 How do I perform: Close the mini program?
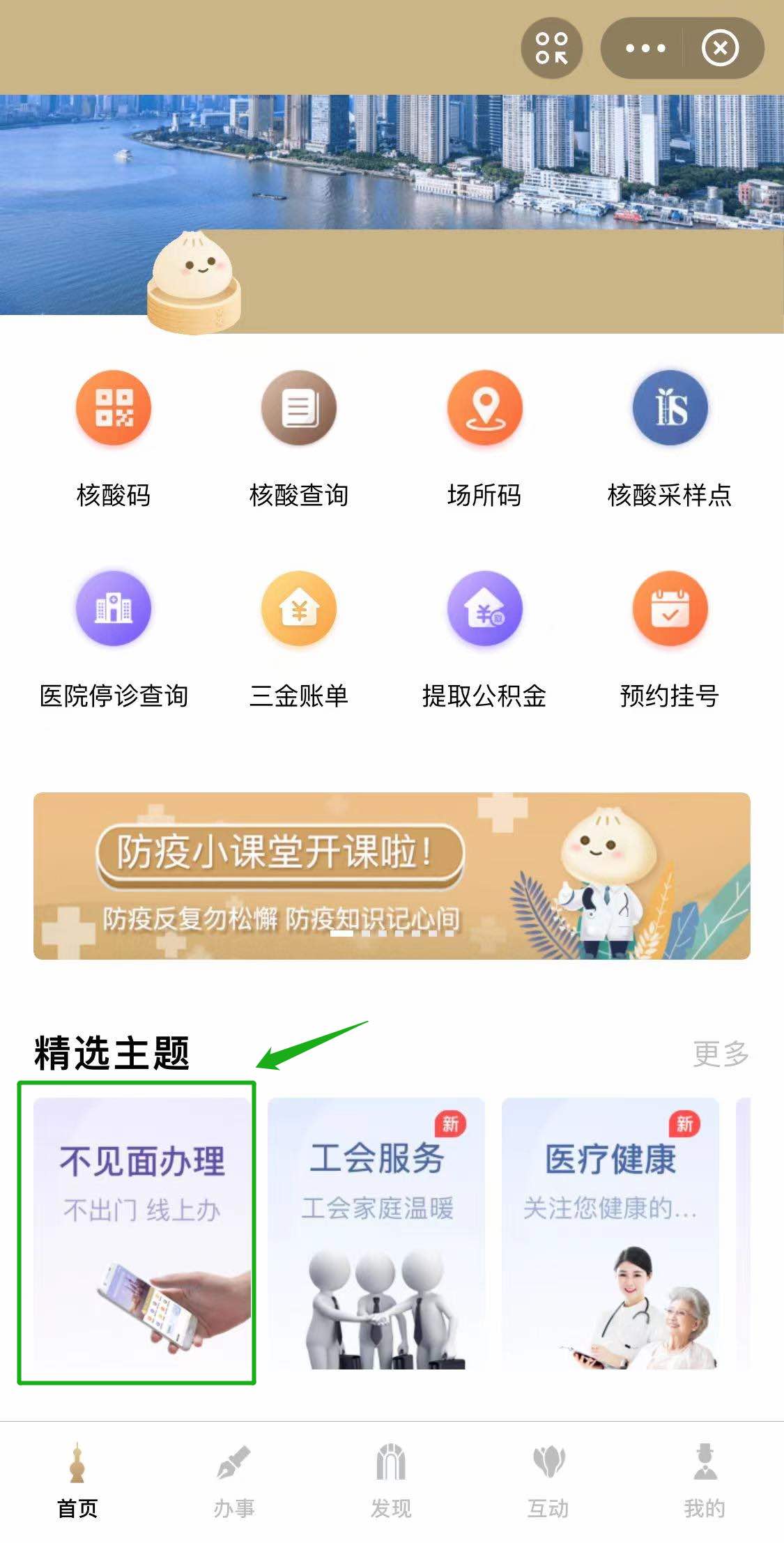[x=720, y=48]
